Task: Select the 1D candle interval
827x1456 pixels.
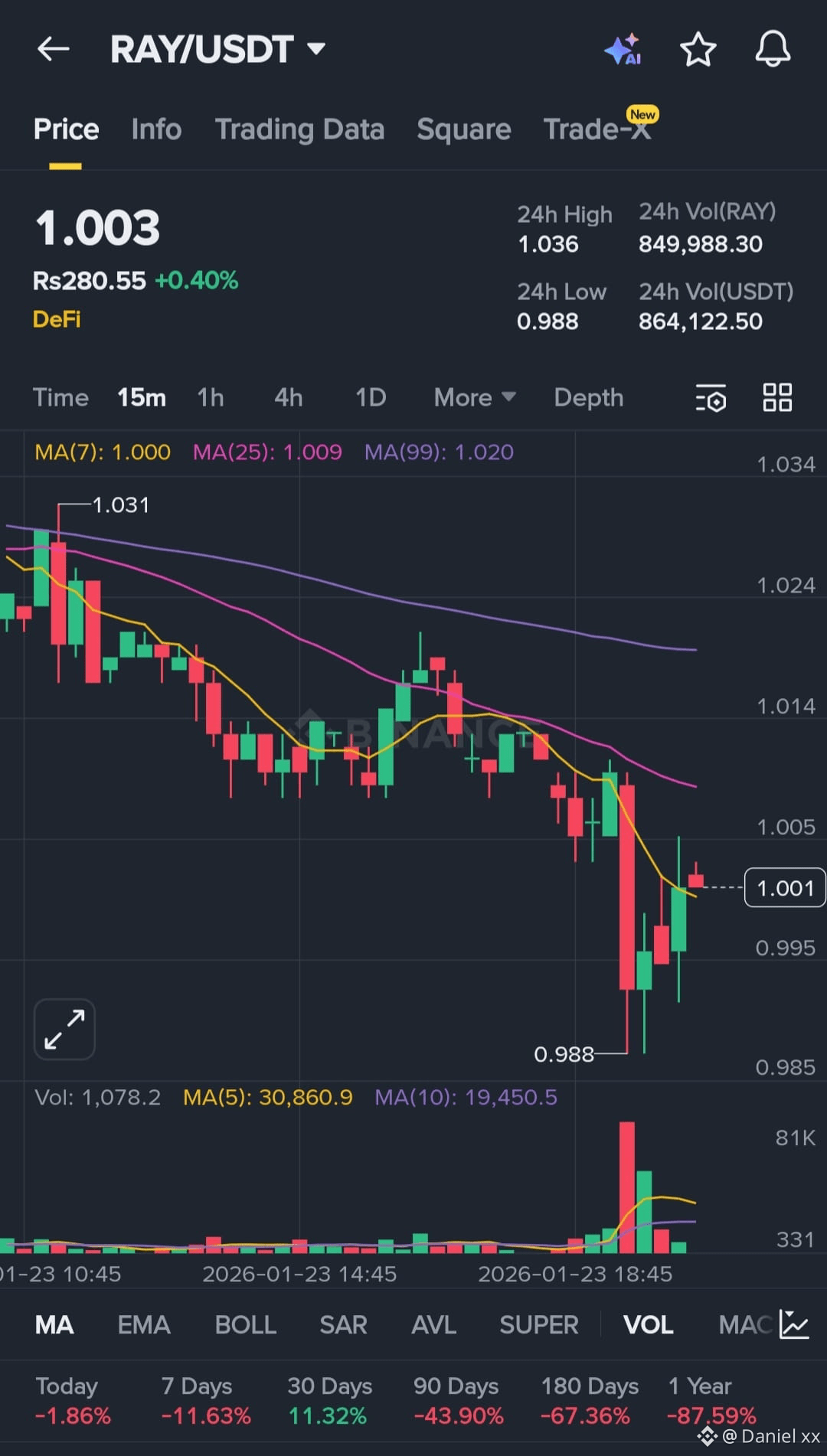Action: pos(370,397)
